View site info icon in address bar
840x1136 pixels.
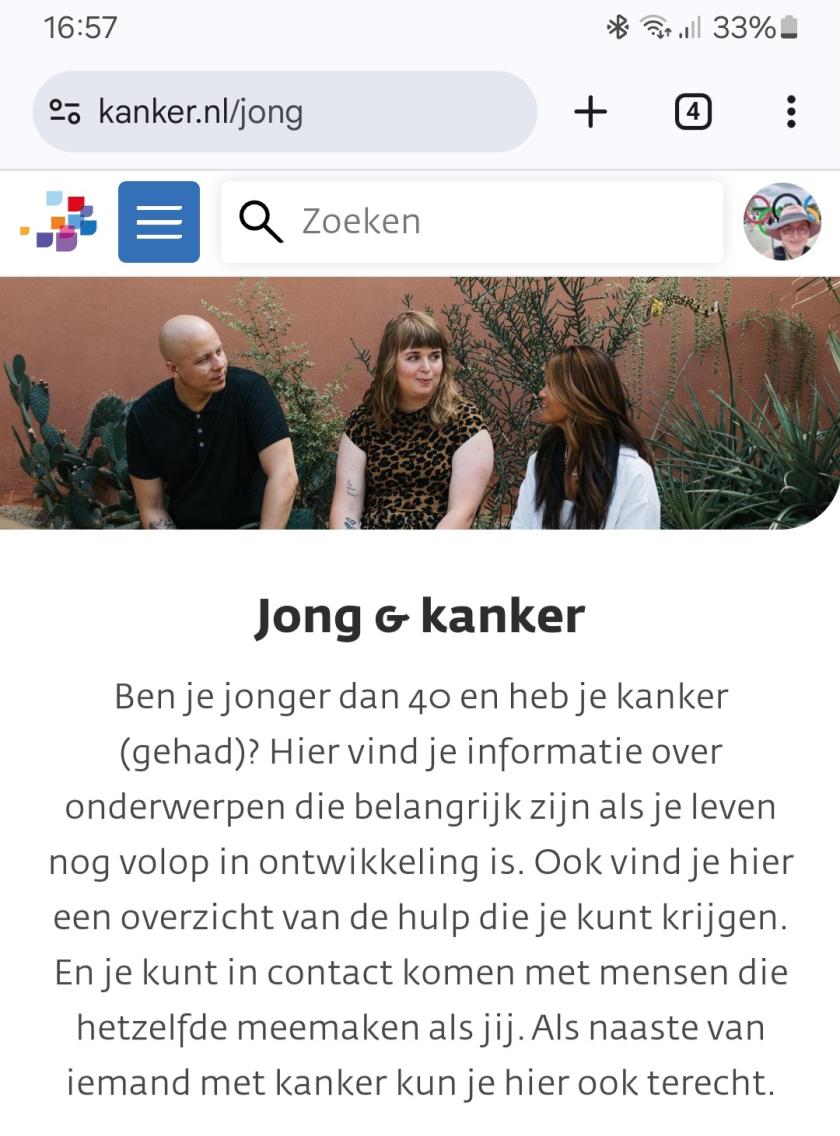click(65, 112)
